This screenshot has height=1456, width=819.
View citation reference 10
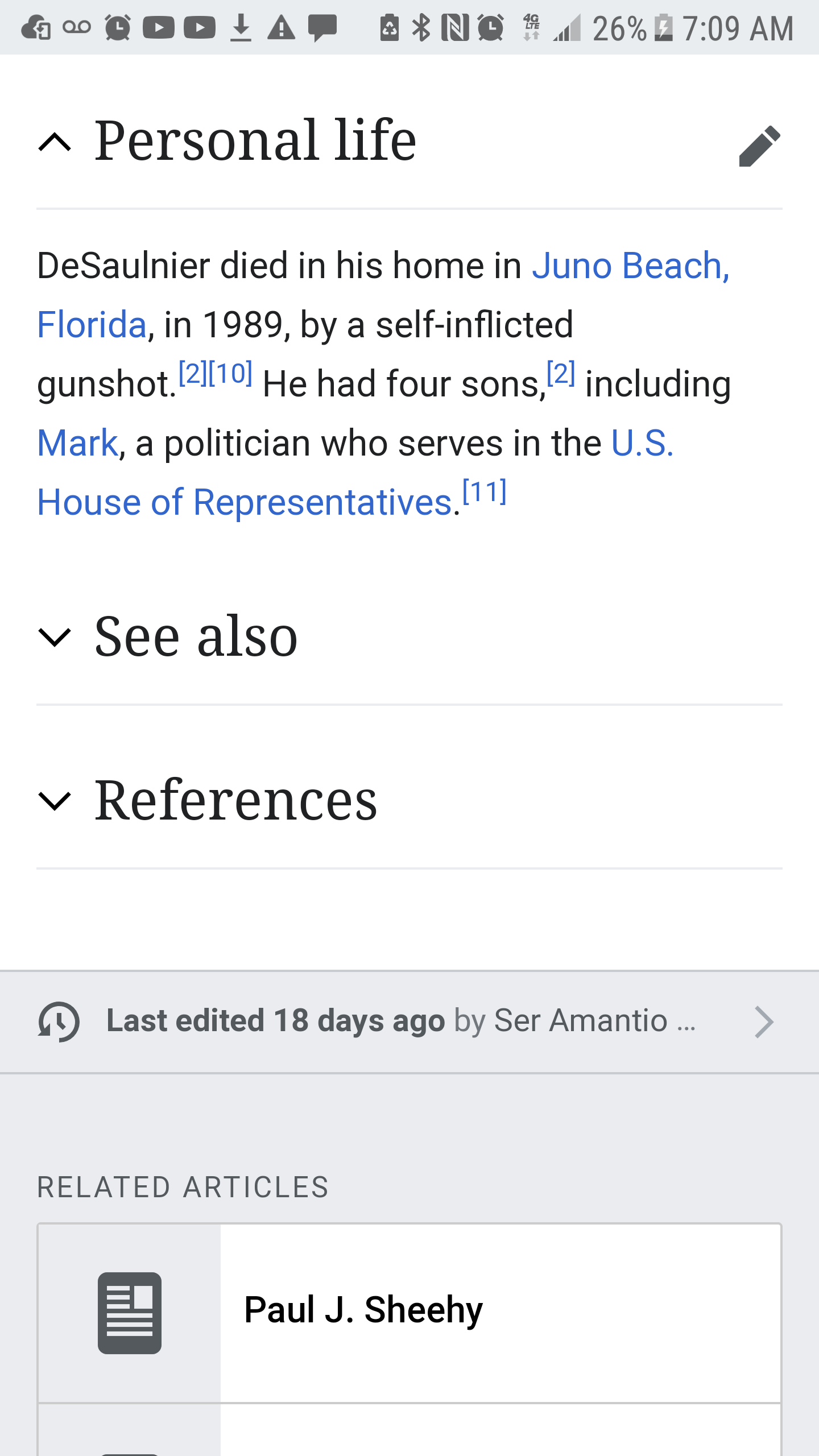pos(231,374)
